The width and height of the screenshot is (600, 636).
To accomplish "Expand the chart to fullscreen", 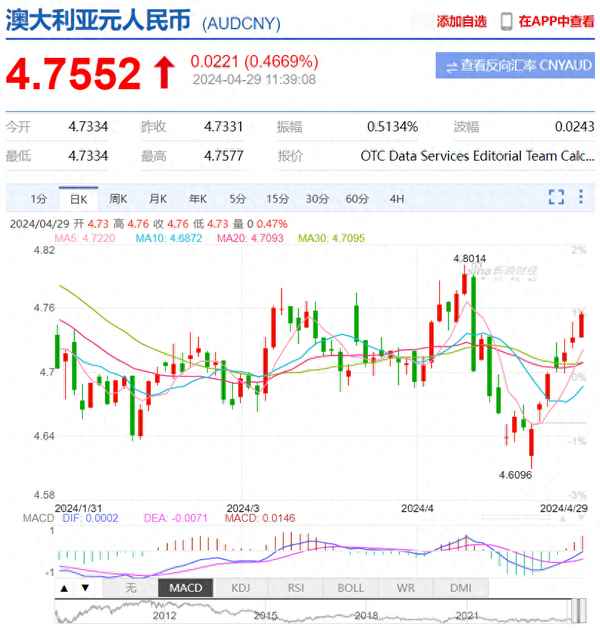I will click(556, 198).
